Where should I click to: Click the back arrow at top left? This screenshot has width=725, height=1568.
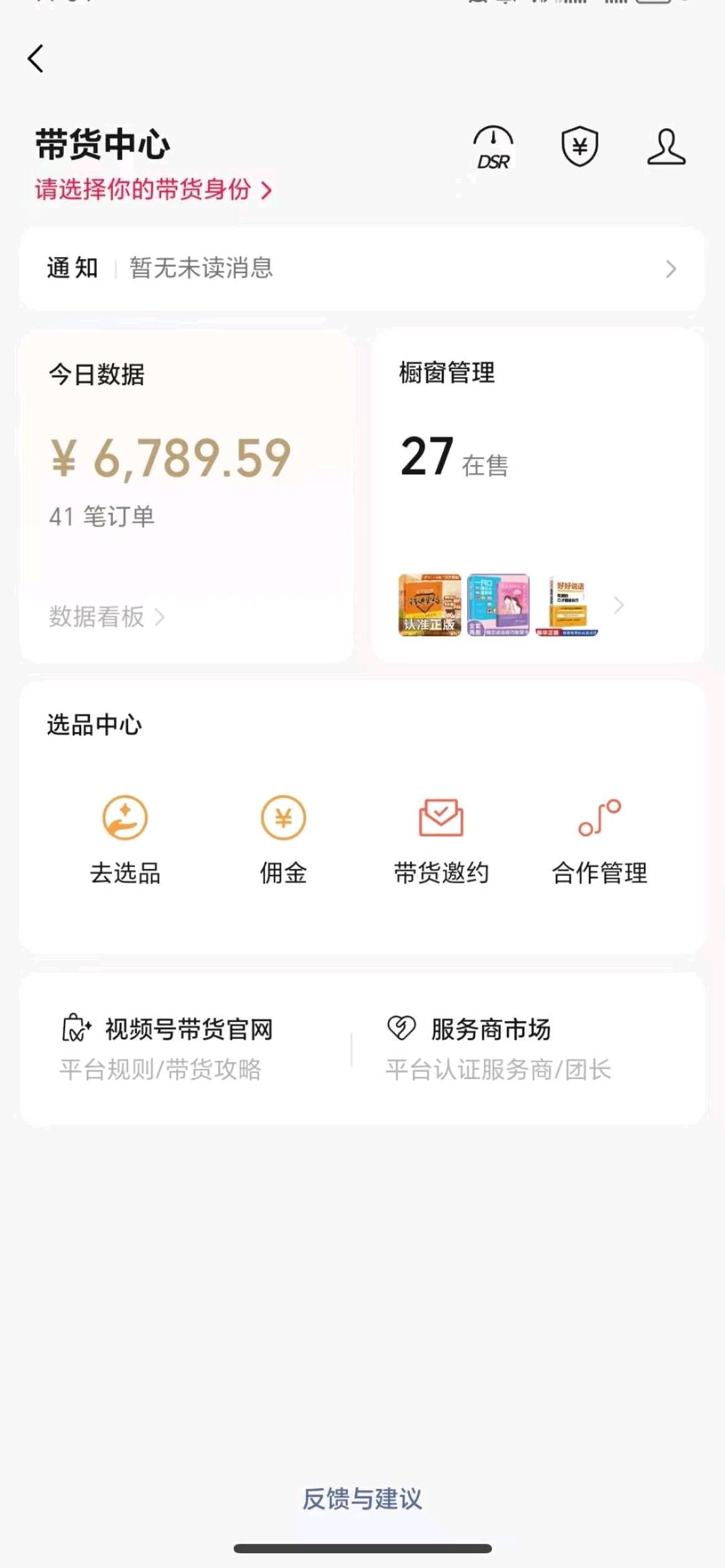[x=35, y=58]
